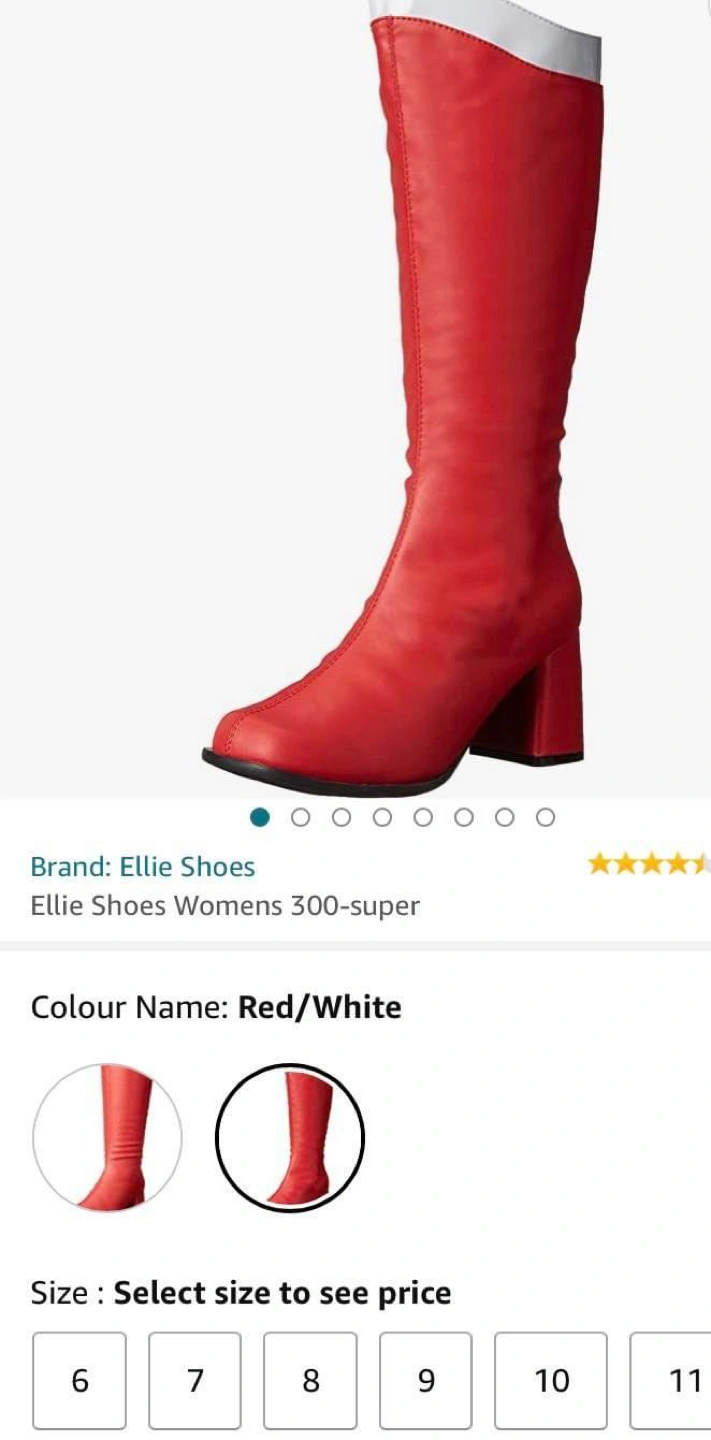Jump to the second image page dot
This screenshot has height=1440, width=711.
(300, 818)
